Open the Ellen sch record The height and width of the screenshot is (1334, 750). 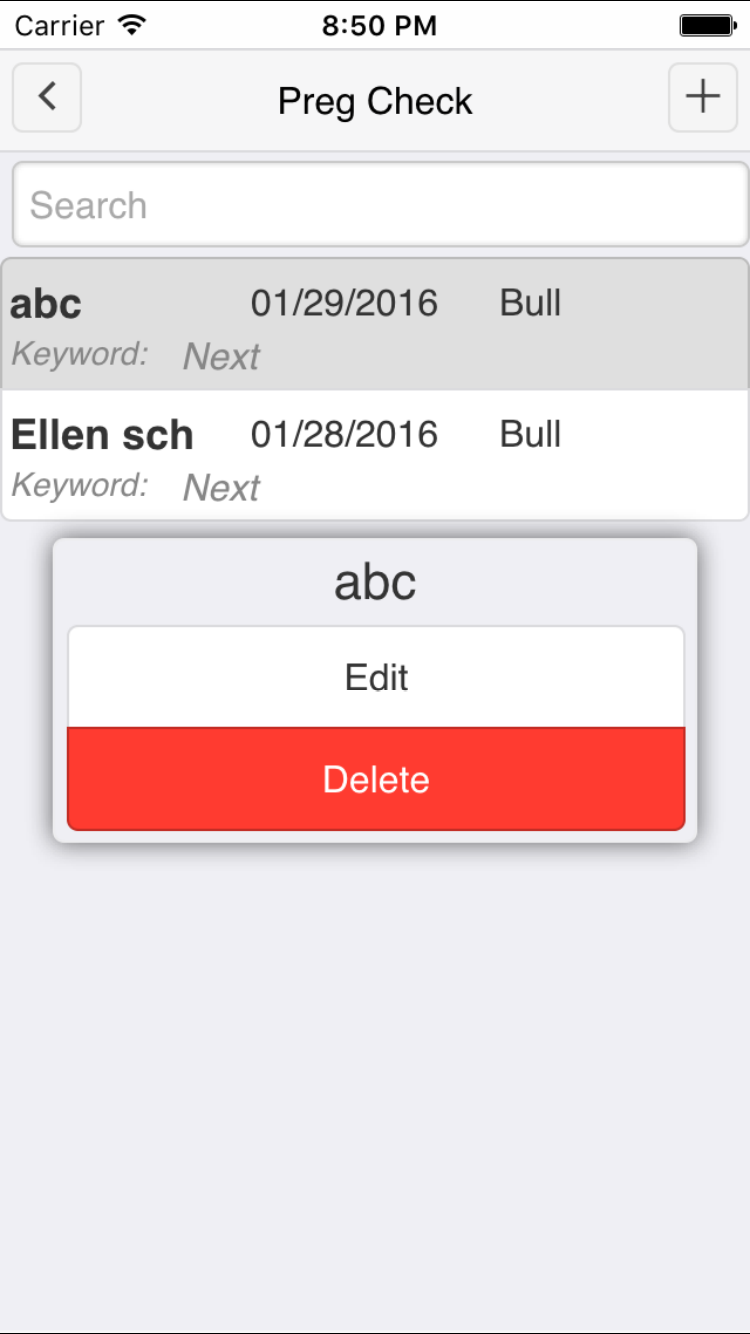pyautogui.click(x=375, y=456)
